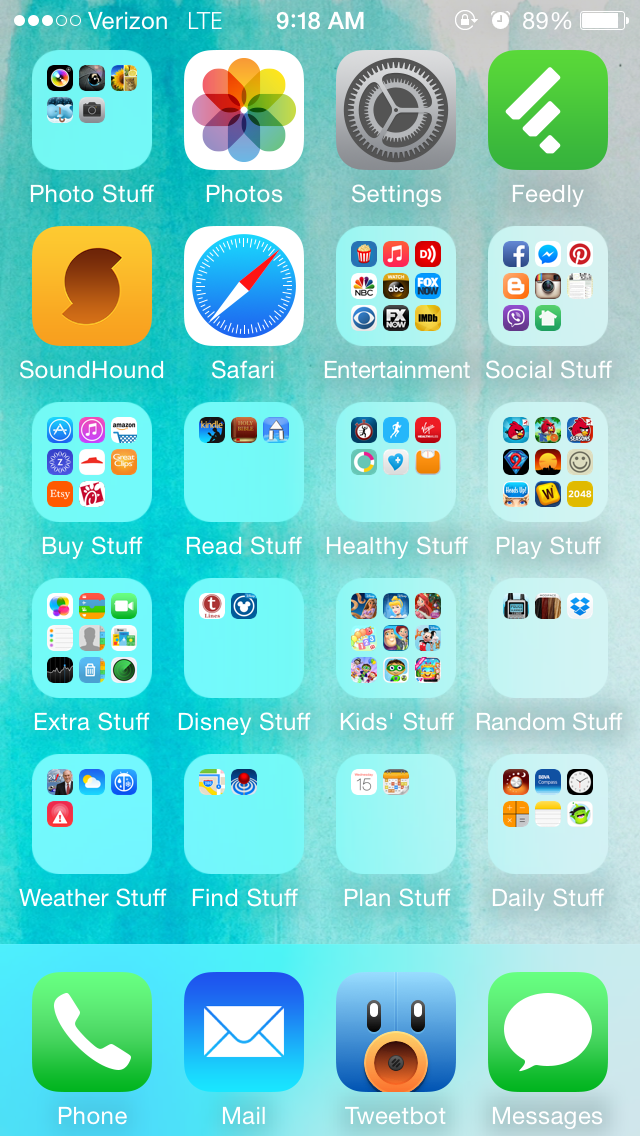Screen dimensions: 640x1136
Task: Open the Kids' Stuff folder
Action: (x=396, y=639)
